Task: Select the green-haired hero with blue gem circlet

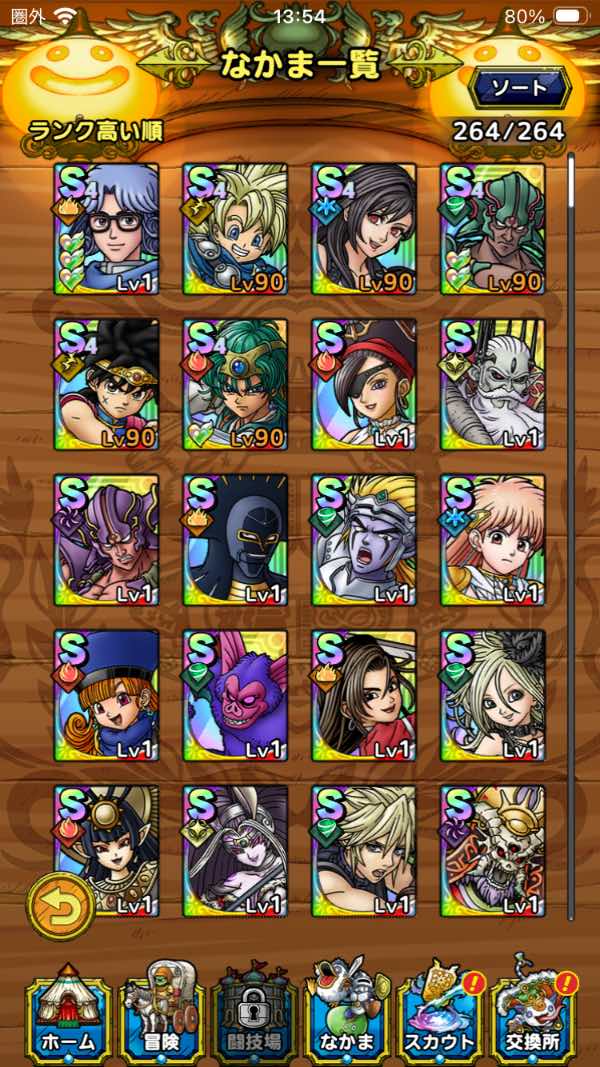Action: tap(235, 384)
